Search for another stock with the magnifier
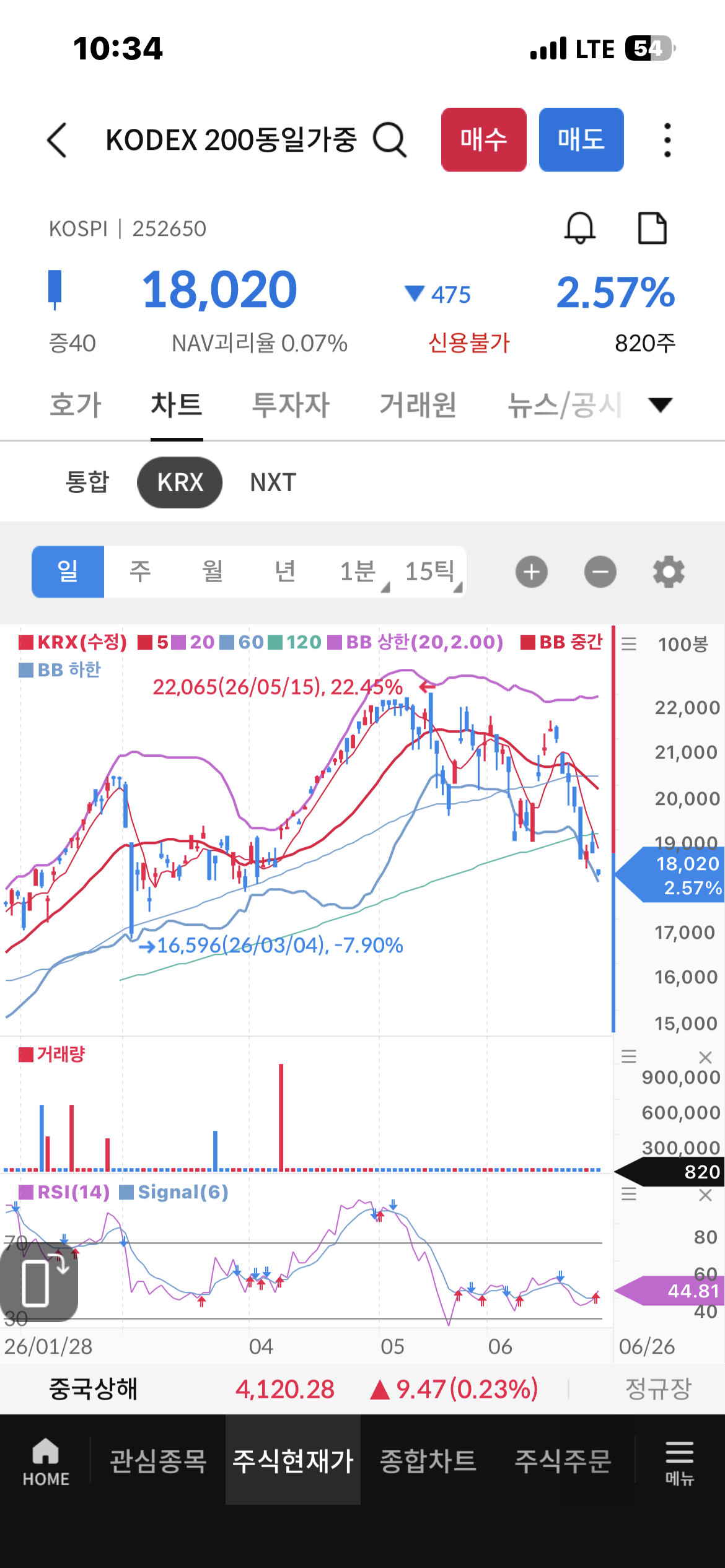The width and height of the screenshot is (725, 1568). [390, 140]
